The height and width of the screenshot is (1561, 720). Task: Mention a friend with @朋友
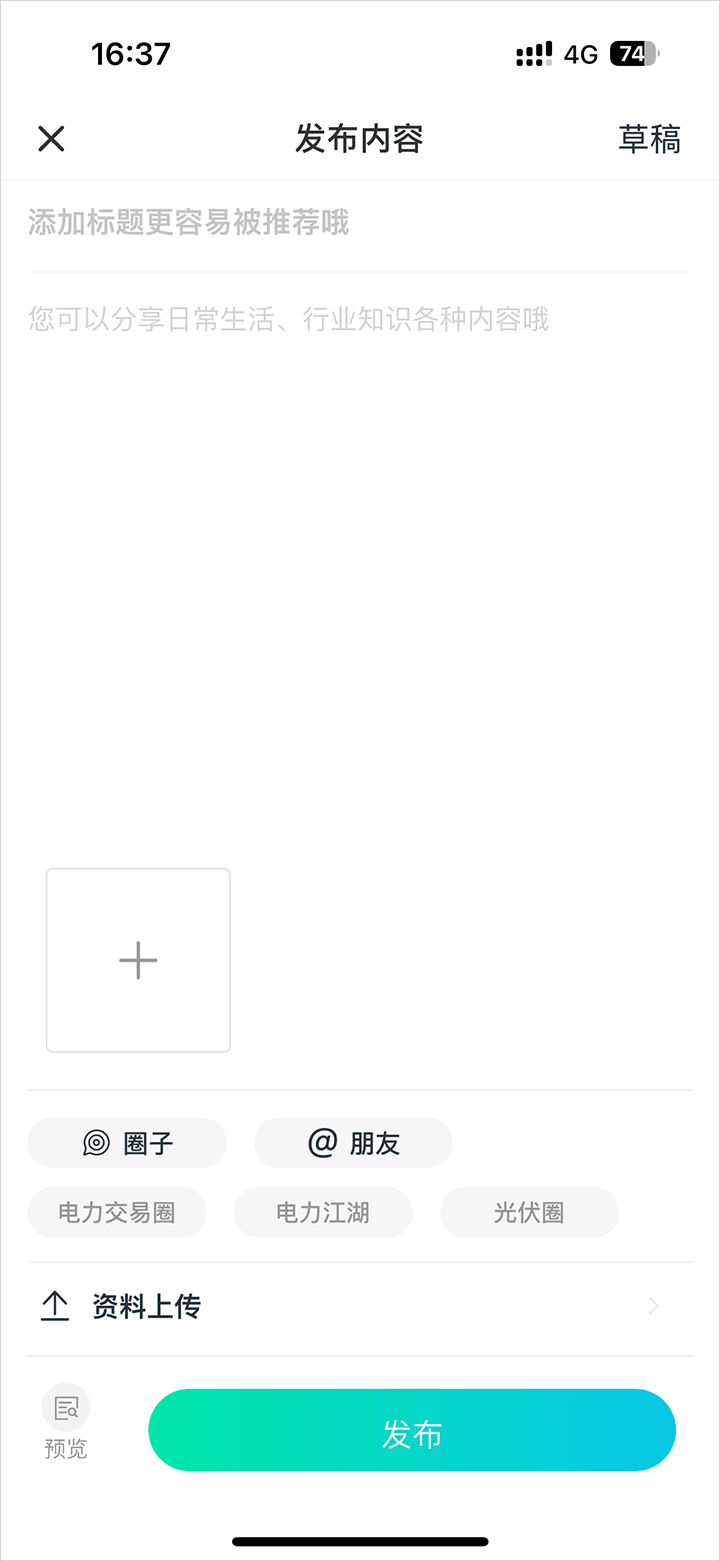pyautogui.click(x=353, y=1143)
